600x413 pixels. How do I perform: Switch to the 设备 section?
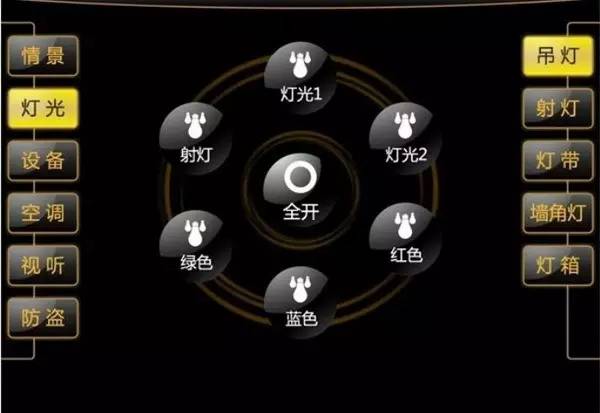(43, 160)
